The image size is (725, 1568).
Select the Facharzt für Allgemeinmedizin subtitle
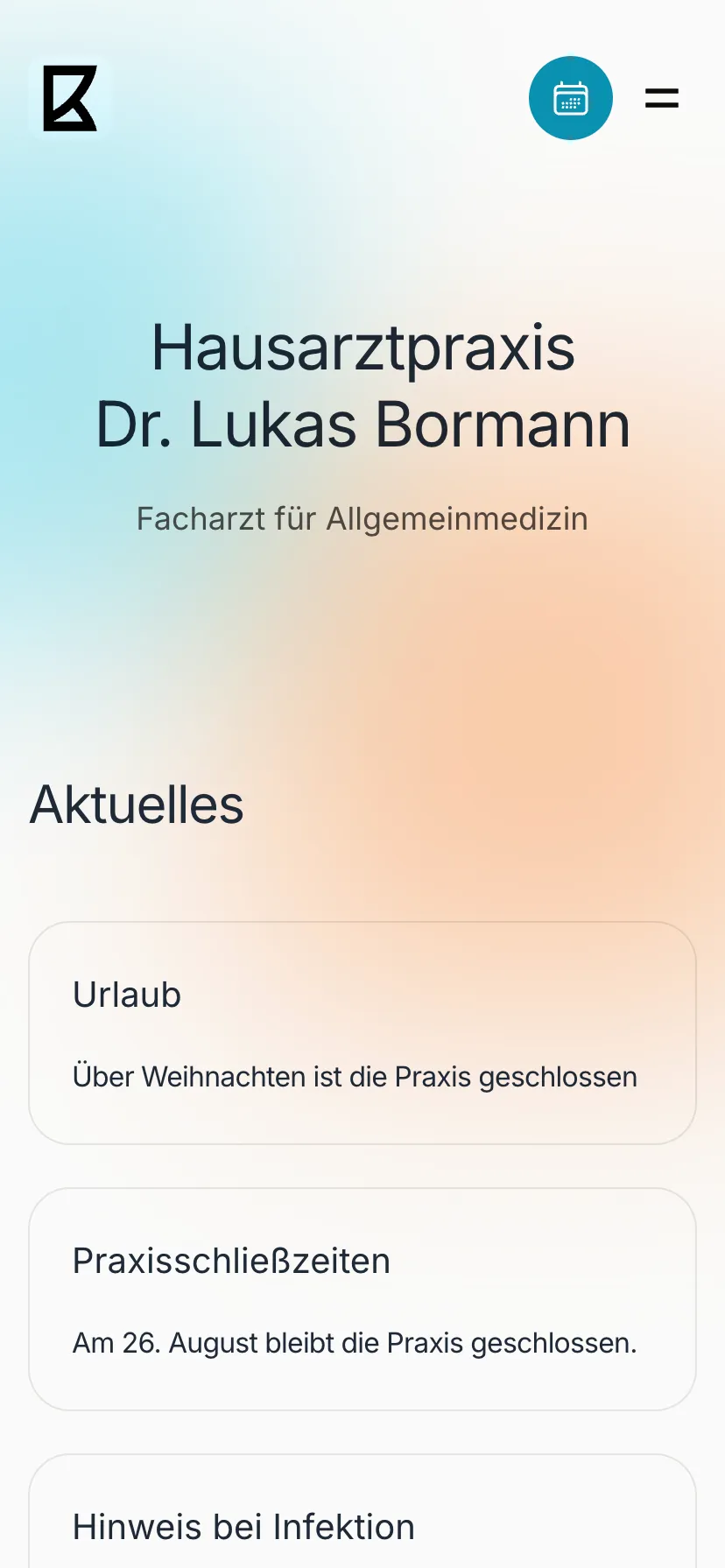pyautogui.click(x=362, y=518)
